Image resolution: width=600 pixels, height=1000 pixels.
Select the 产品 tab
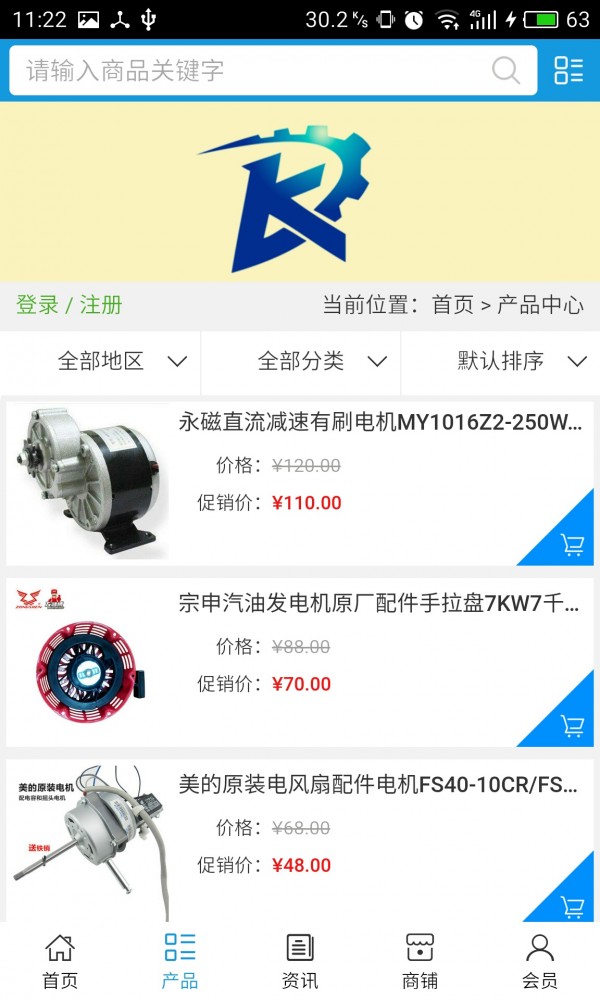tap(180, 960)
